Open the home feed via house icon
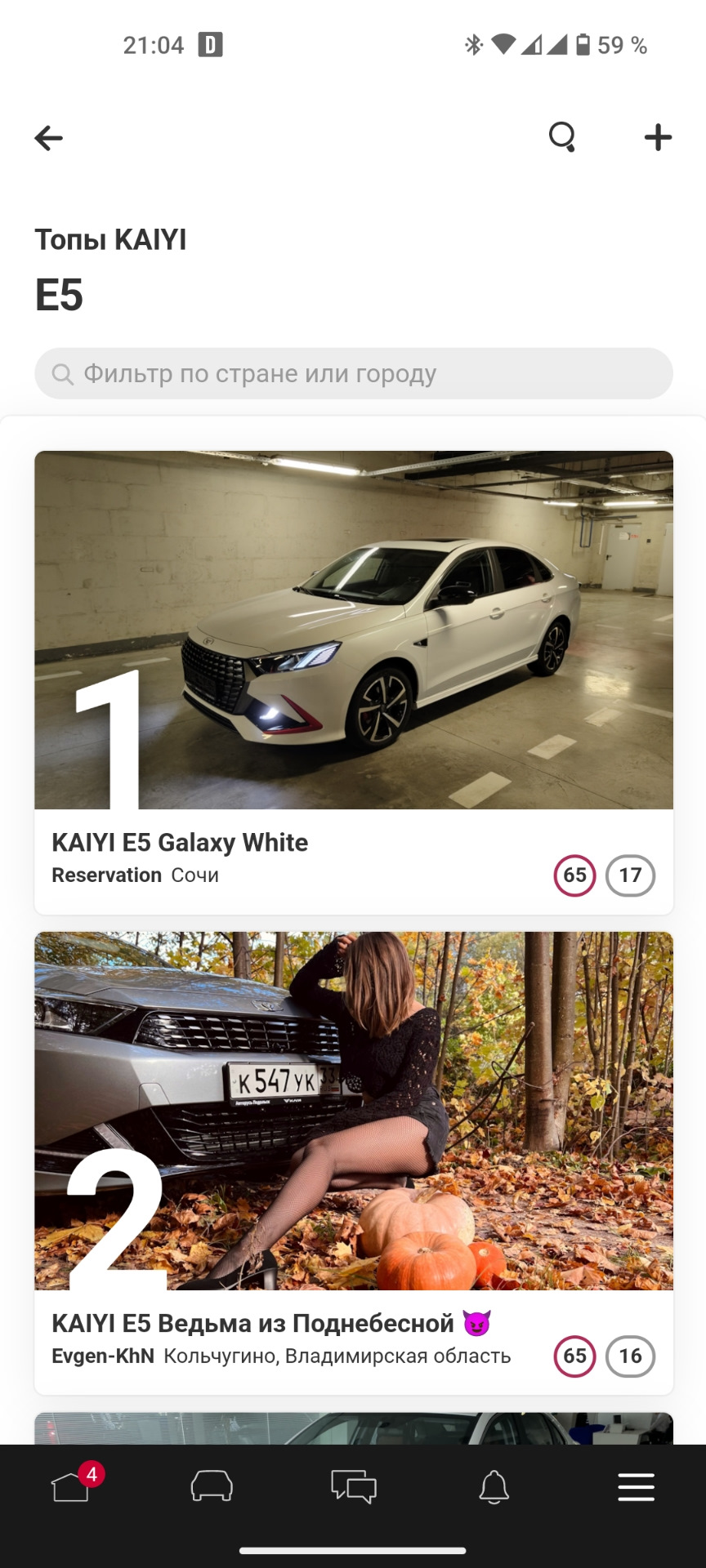Viewport: 706px width, 1568px height. click(70, 1488)
